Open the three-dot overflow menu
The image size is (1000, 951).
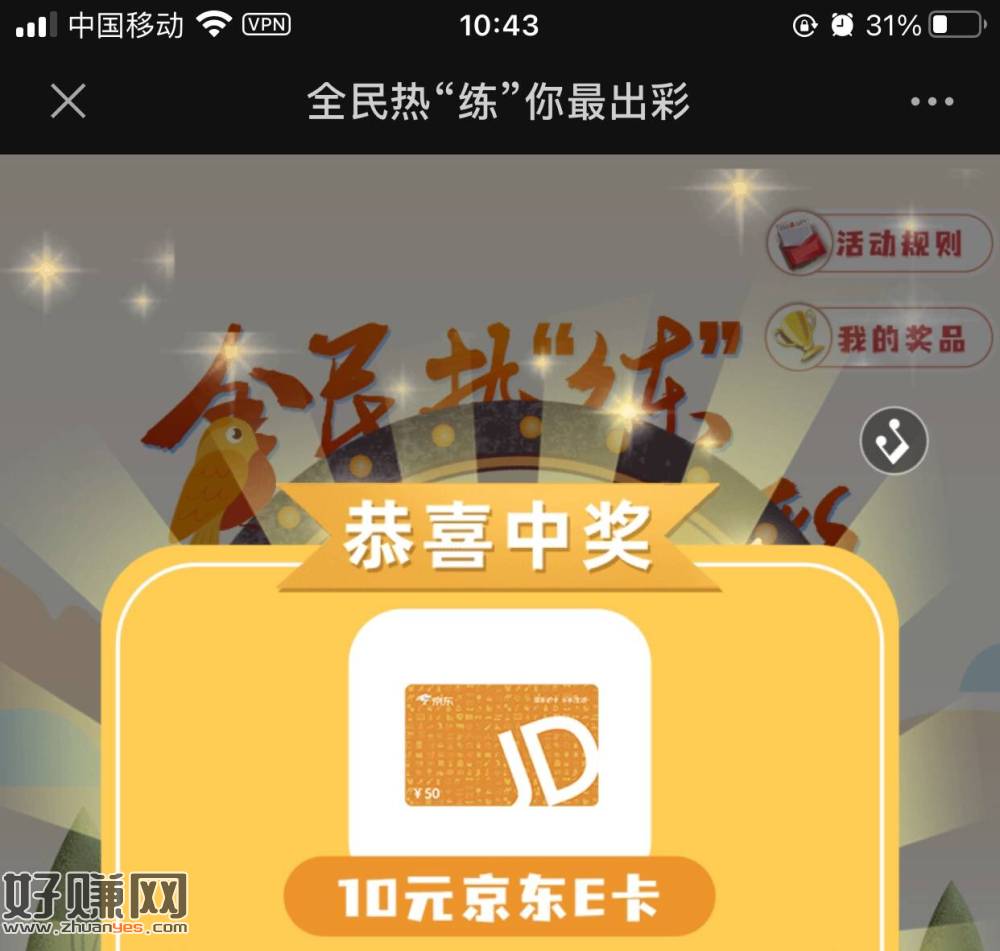tap(931, 101)
